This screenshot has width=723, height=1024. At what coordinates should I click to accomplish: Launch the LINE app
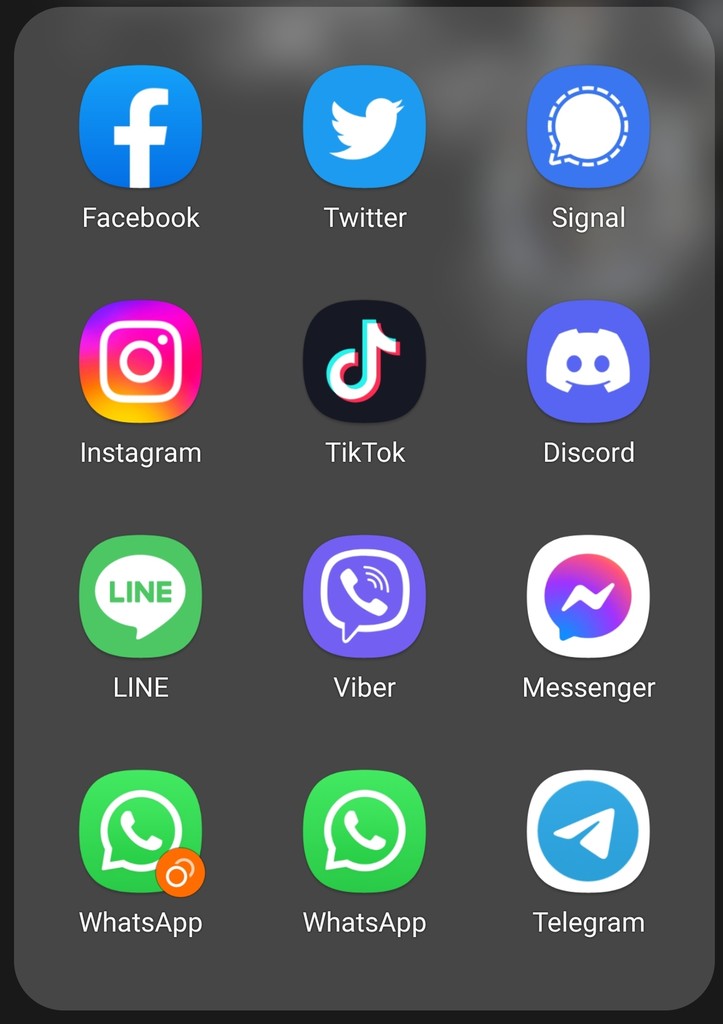click(x=140, y=596)
